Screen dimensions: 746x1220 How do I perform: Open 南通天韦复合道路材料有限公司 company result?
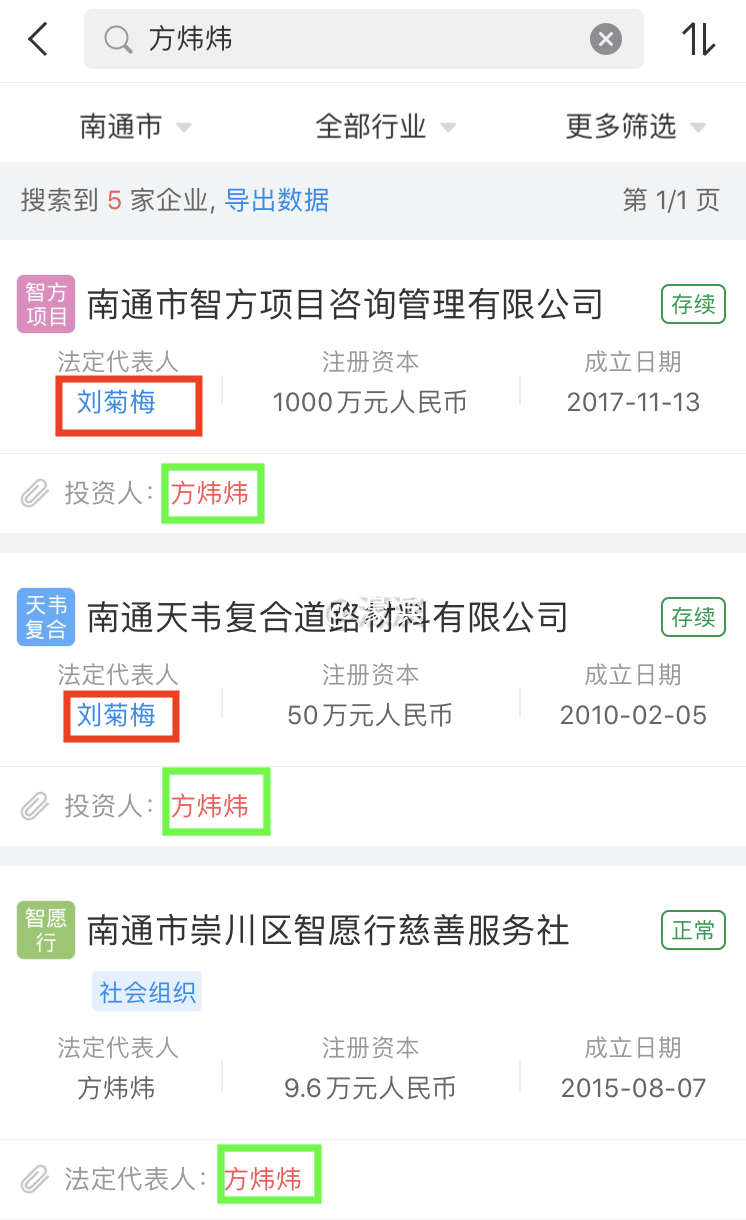point(327,617)
